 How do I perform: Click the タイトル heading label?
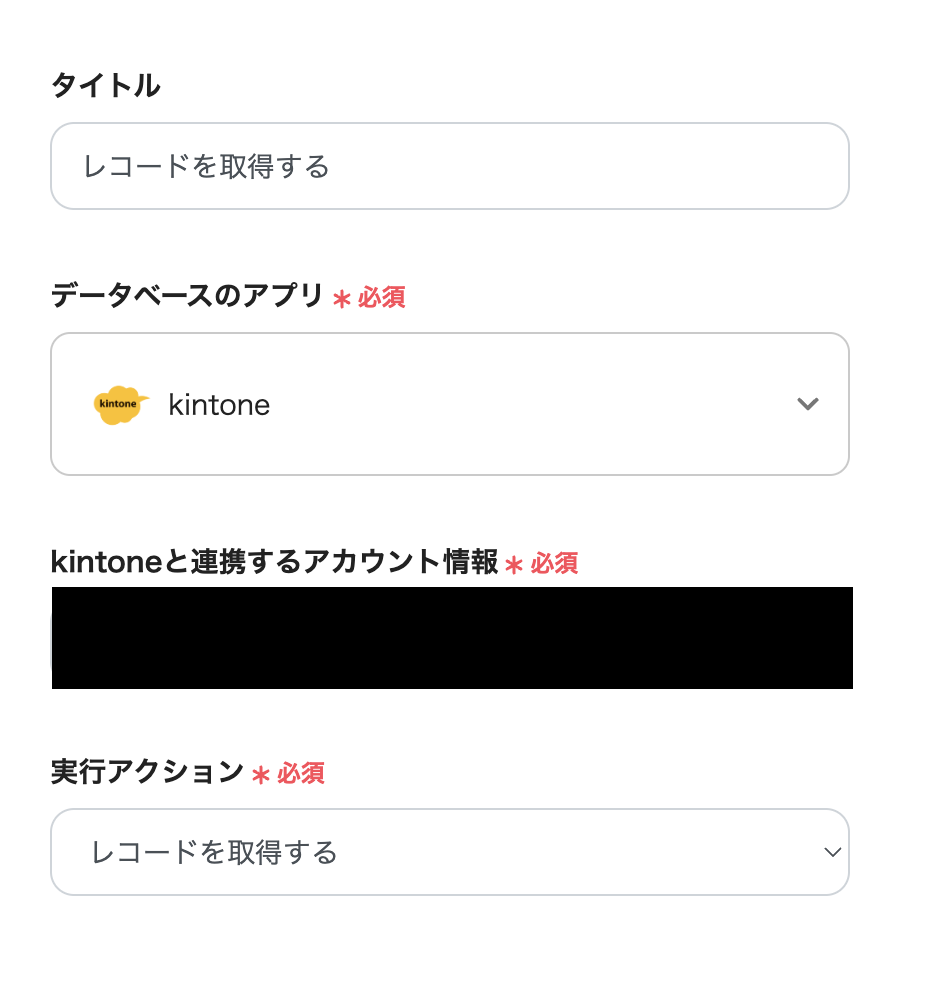pyautogui.click(x=105, y=85)
